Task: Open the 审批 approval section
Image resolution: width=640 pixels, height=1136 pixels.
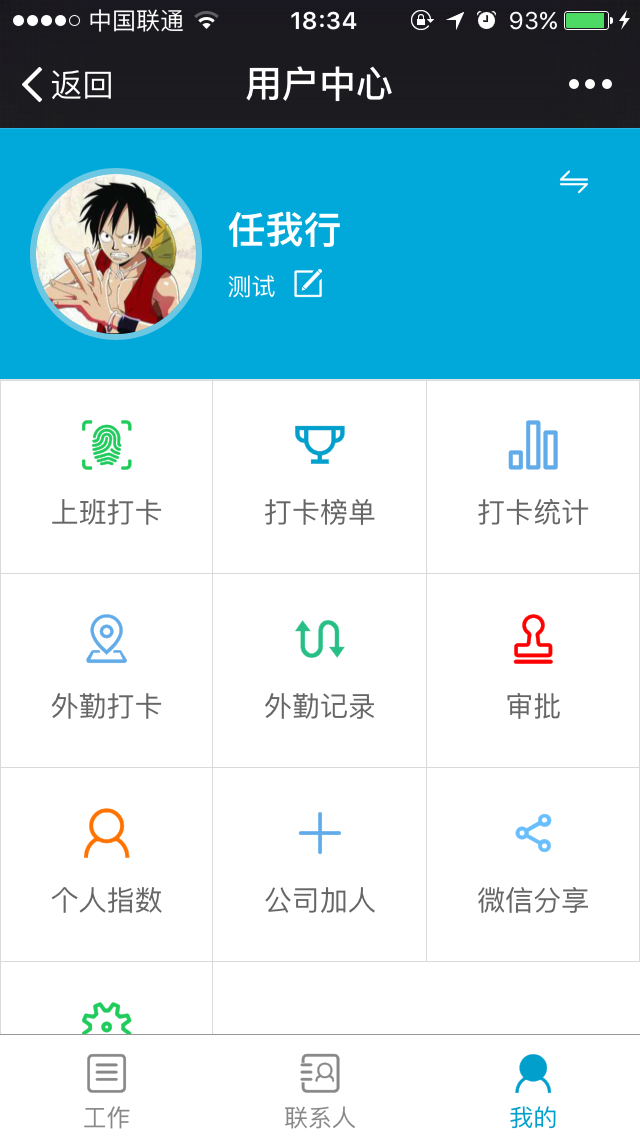Action: pos(533,670)
